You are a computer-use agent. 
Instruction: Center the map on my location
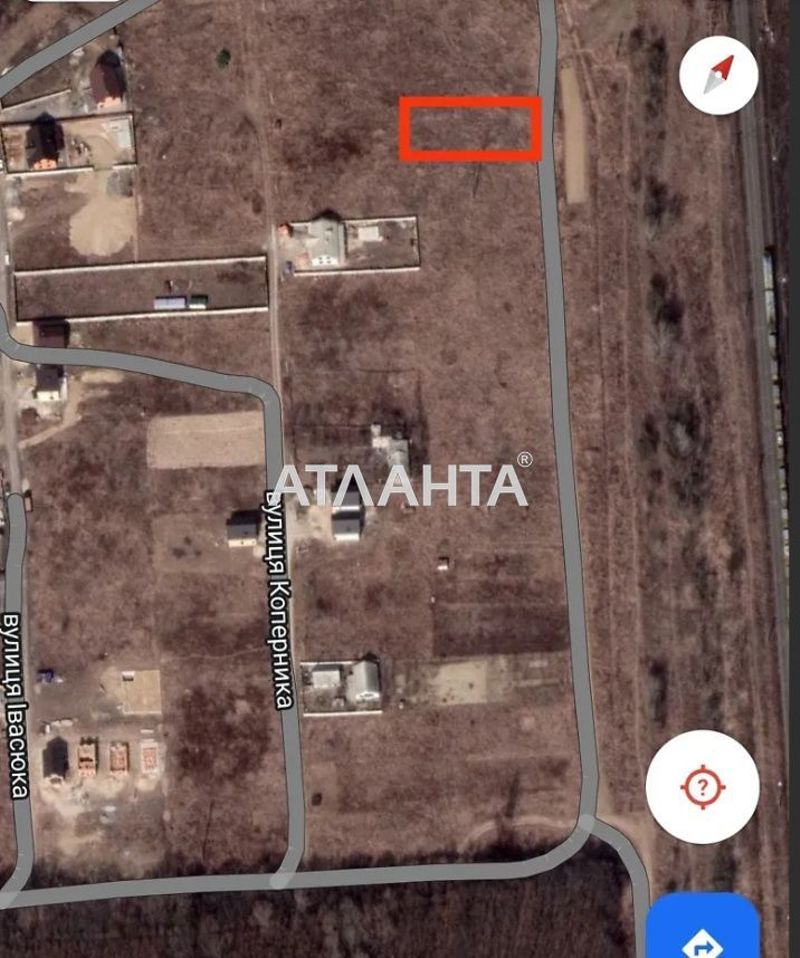tap(702, 786)
